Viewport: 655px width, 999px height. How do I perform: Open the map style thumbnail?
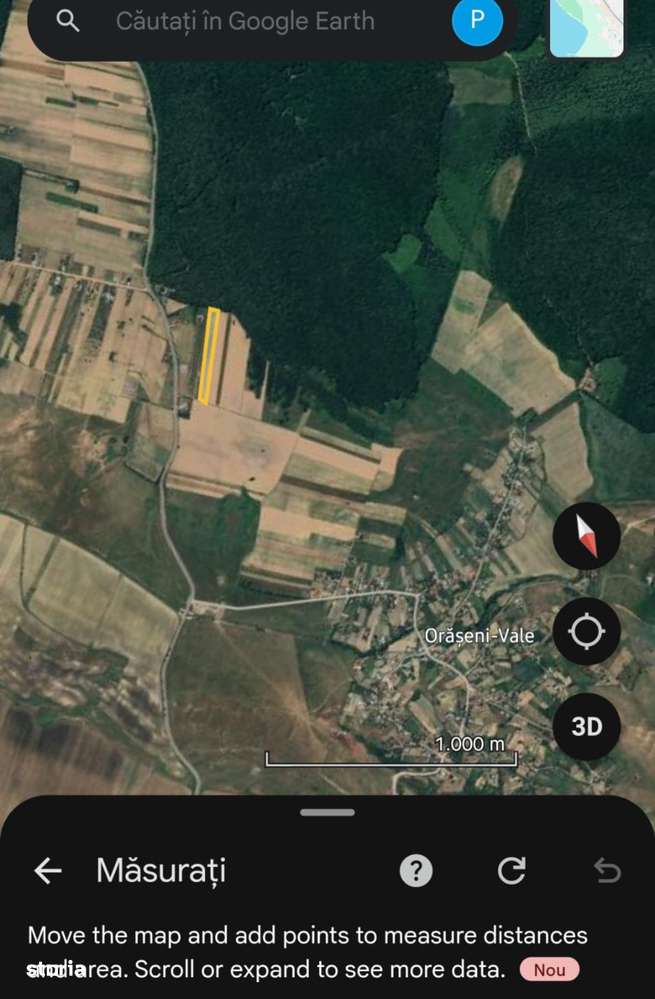click(586, 27)
